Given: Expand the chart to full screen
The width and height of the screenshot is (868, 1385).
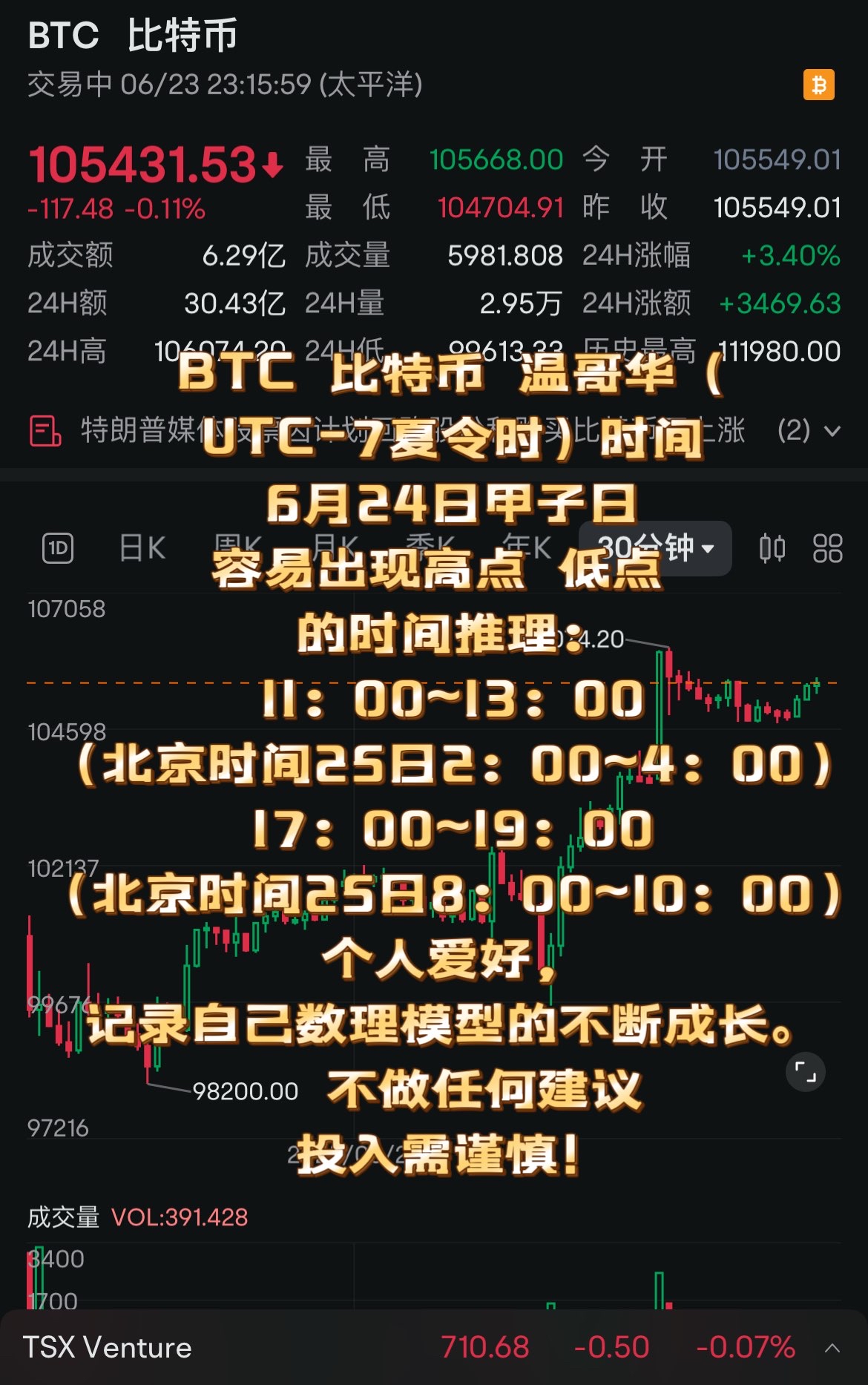Looking at the screenshot, I should [x=805, y=1072].
